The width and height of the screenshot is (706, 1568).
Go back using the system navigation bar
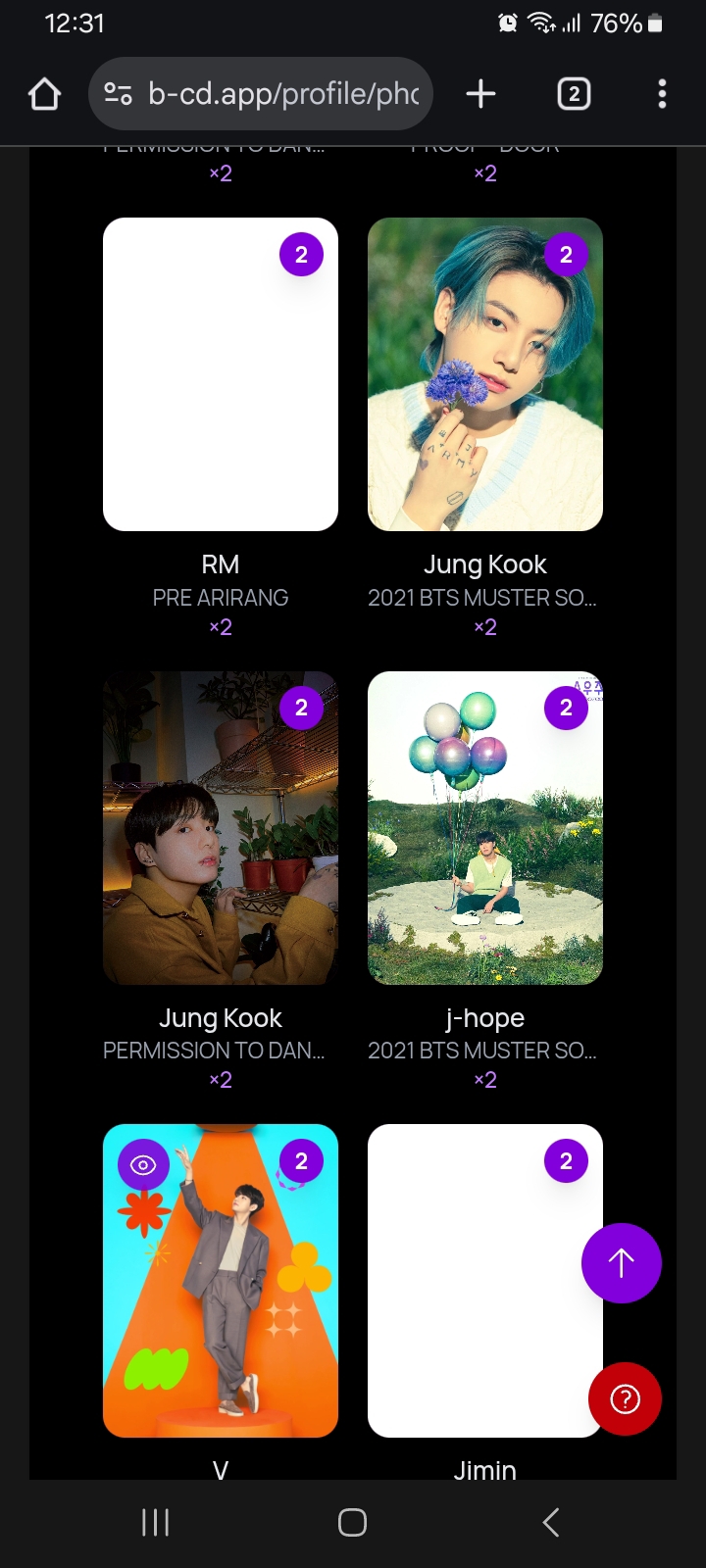pyautogui.click(x=551, y=1522)
